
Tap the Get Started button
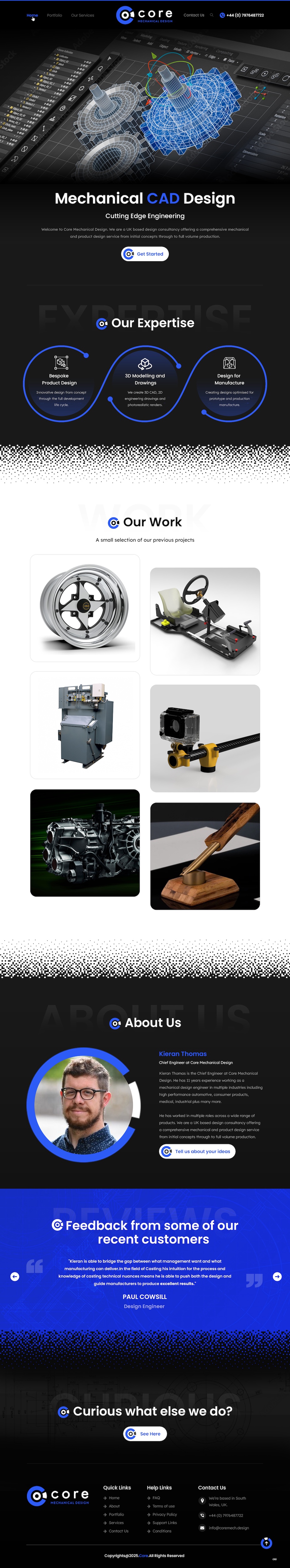145,254
